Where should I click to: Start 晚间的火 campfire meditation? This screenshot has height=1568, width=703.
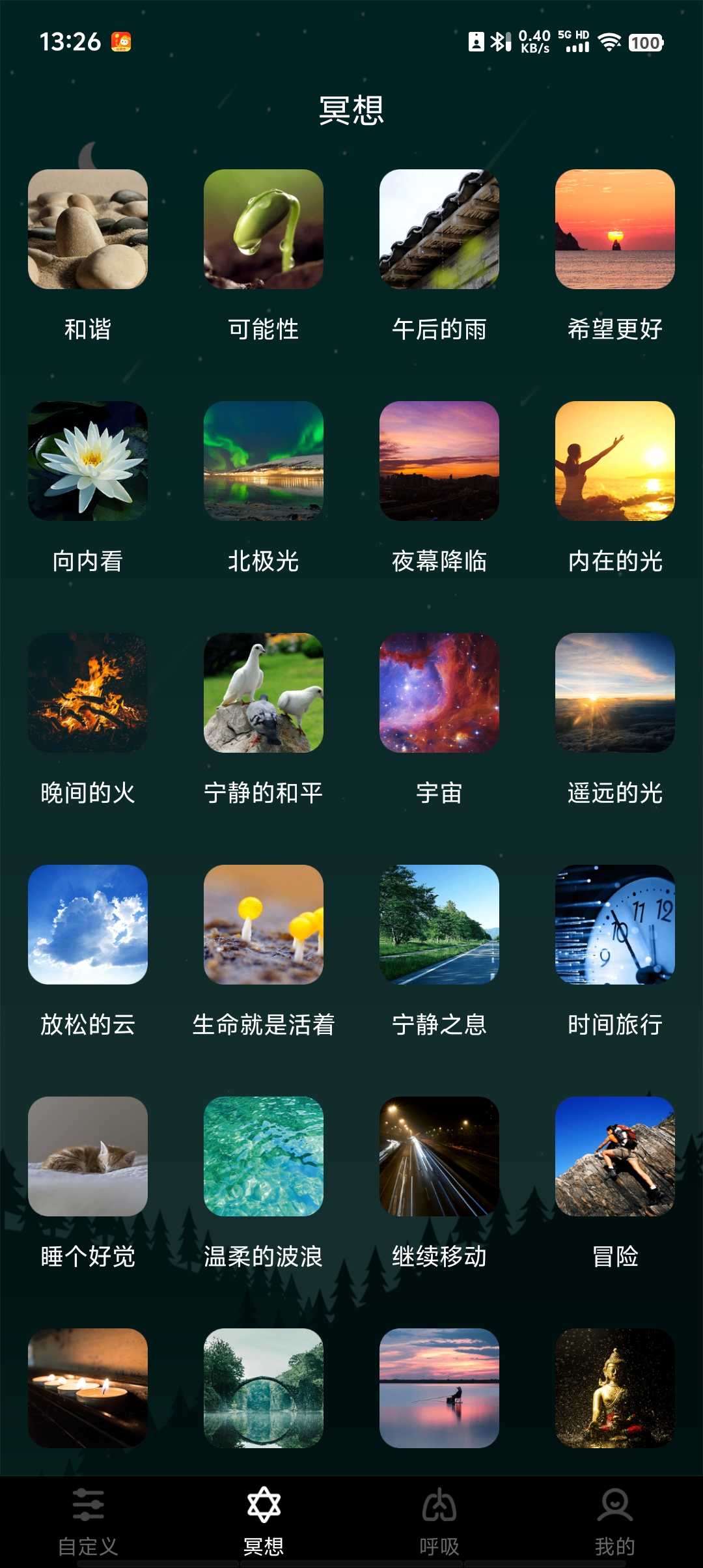pos(88,693)
